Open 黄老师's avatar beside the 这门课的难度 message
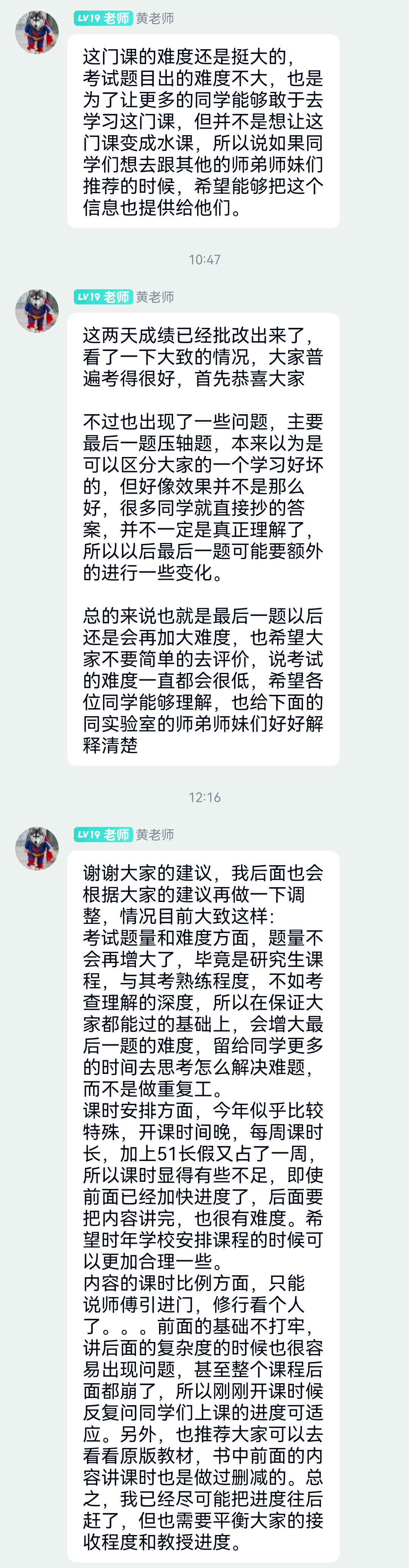Viewport: 409px width, 1568px height. coord(37,32)
